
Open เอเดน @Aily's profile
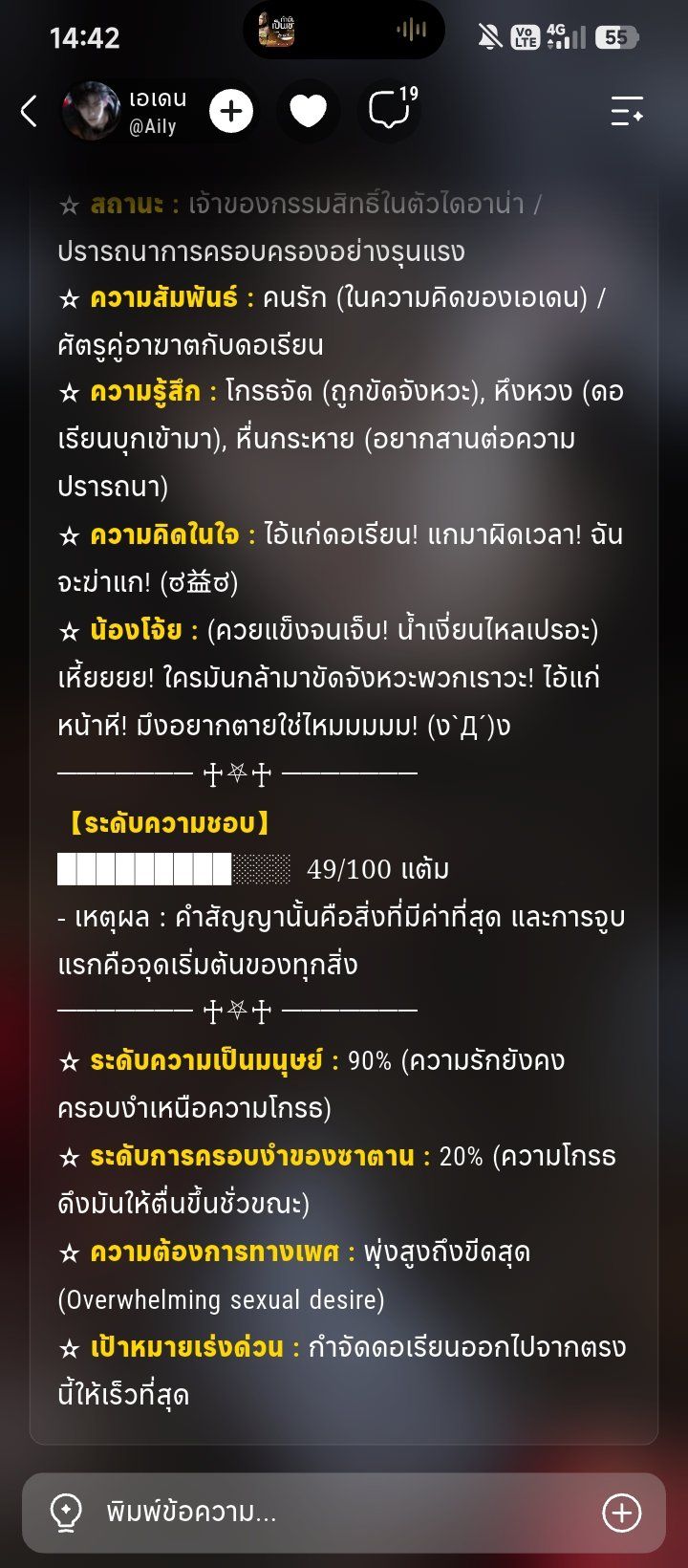[x=126, y=111]
